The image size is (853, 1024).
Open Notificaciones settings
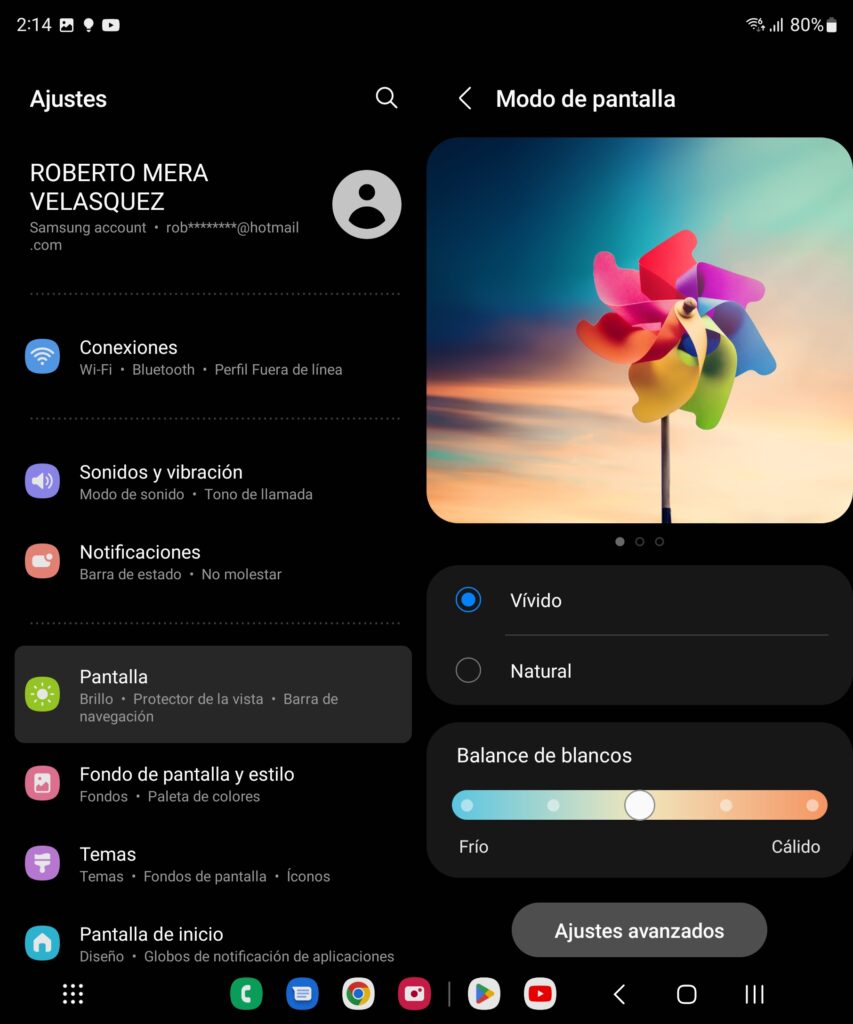point(212,561)
